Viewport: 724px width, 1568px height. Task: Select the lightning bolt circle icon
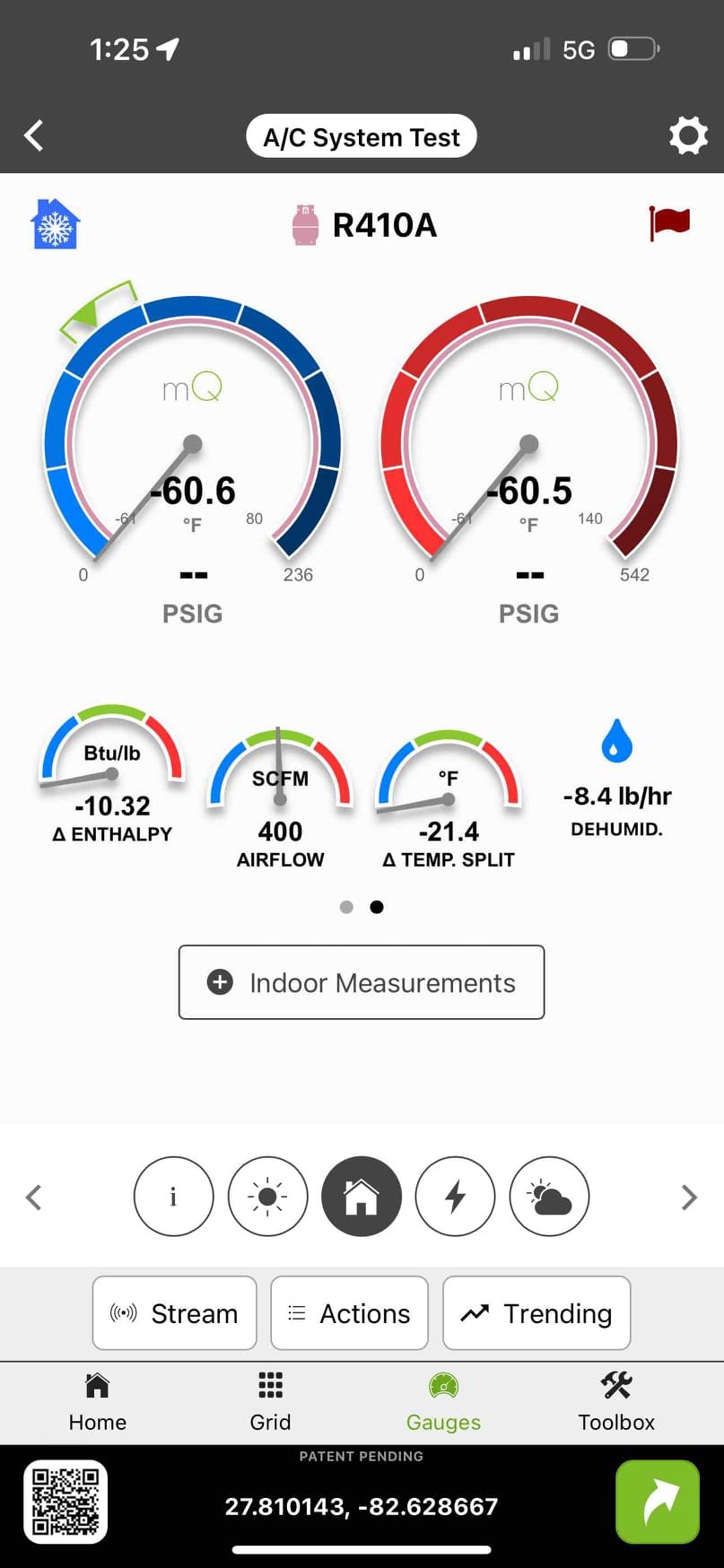click(456, 1197)
